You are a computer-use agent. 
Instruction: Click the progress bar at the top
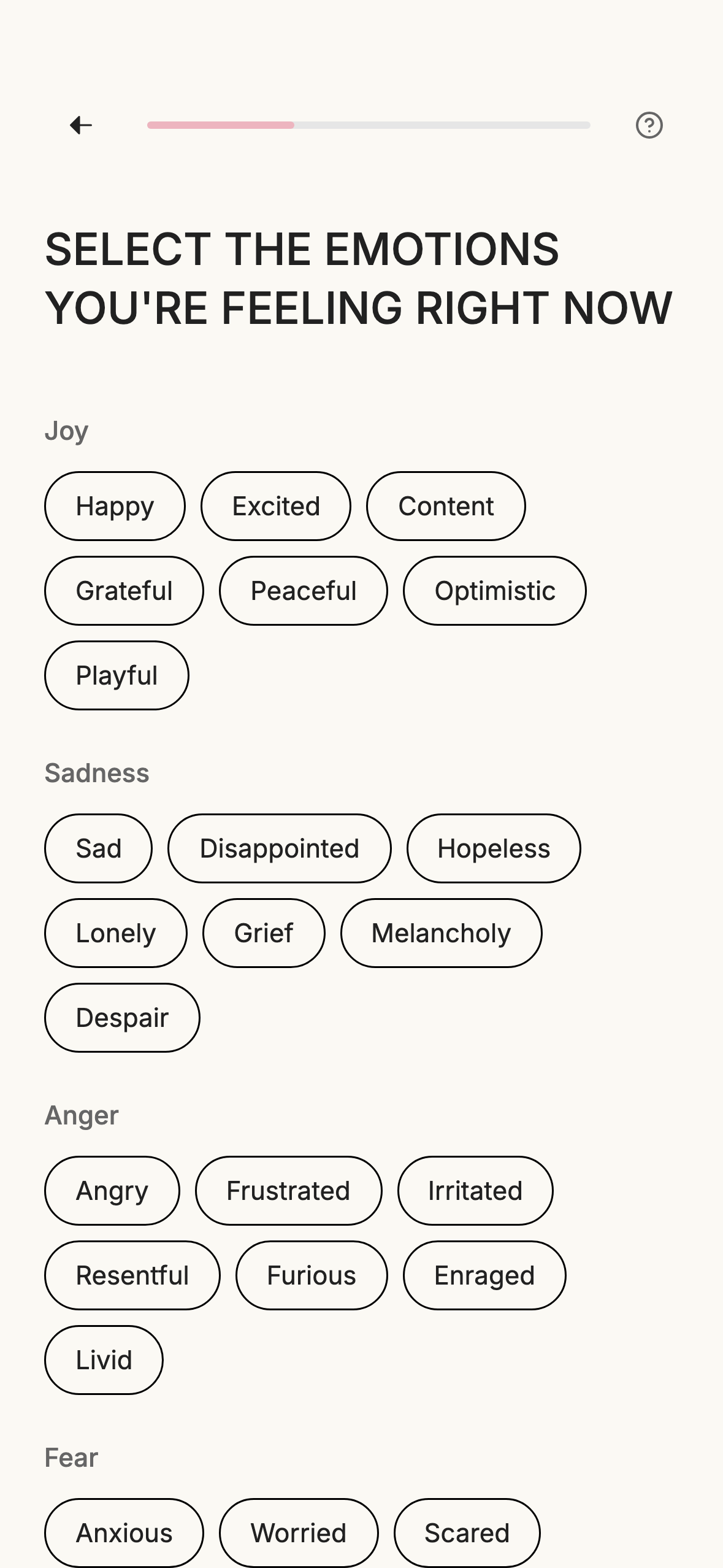tap(368, 125)
